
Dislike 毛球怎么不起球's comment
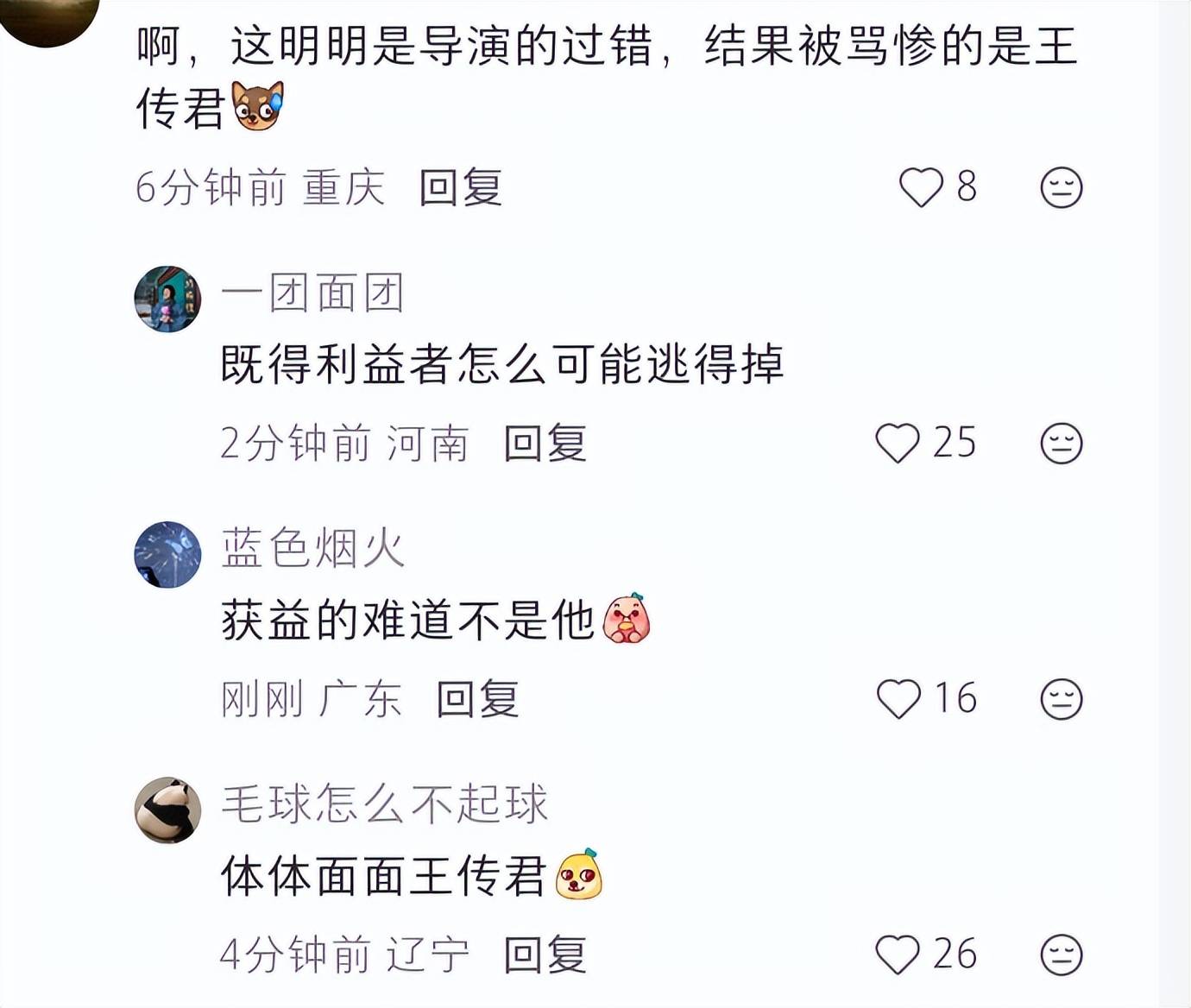(1061, 955)
